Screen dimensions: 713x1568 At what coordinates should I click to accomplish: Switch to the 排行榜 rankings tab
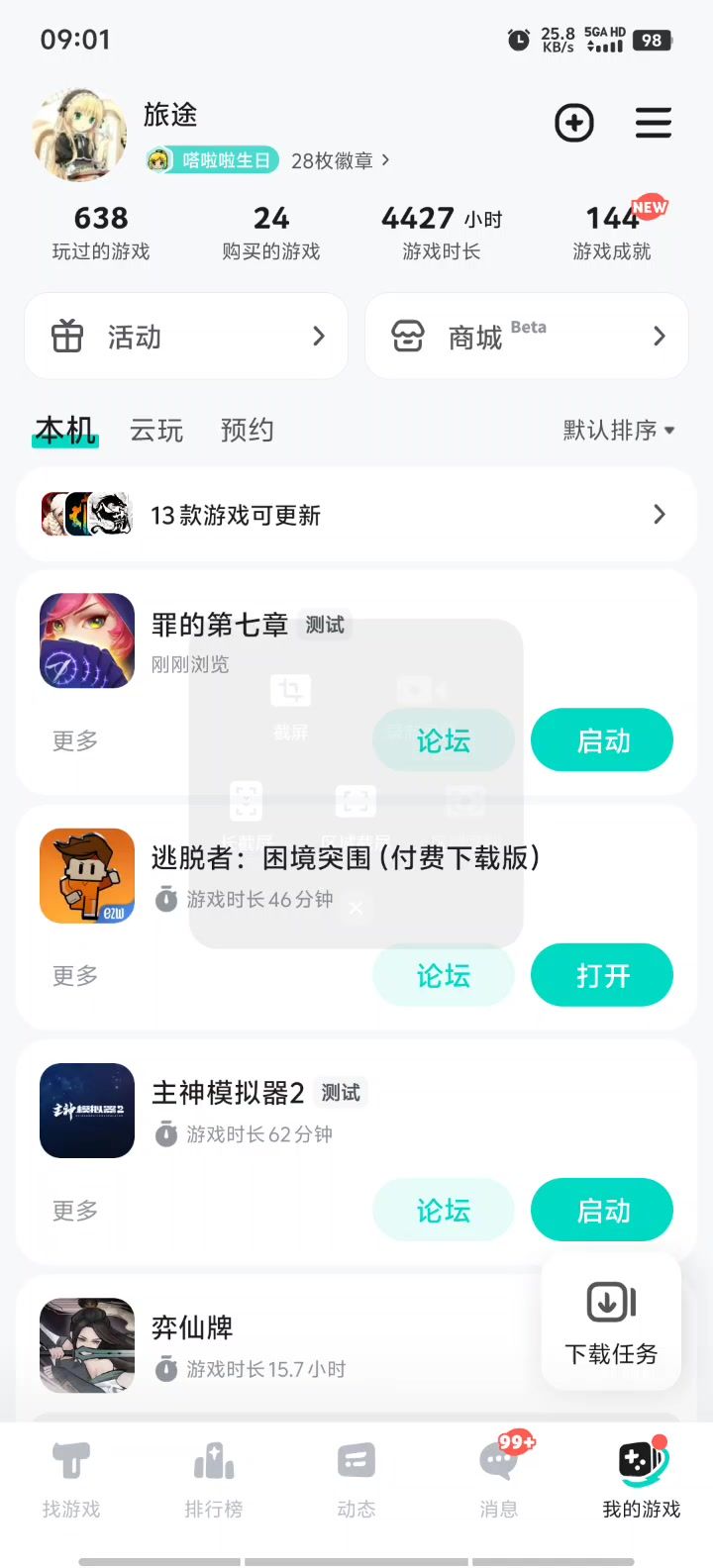[214, 1479]
